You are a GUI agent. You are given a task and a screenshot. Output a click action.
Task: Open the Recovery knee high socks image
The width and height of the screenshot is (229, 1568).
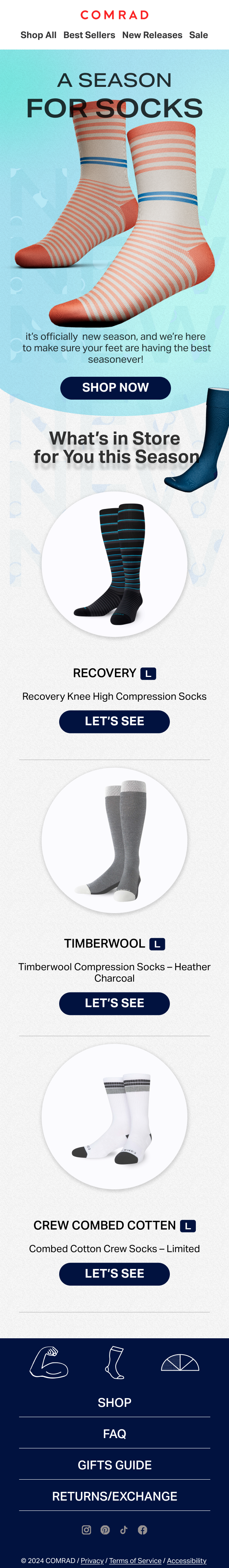click(x=114, y=564)
